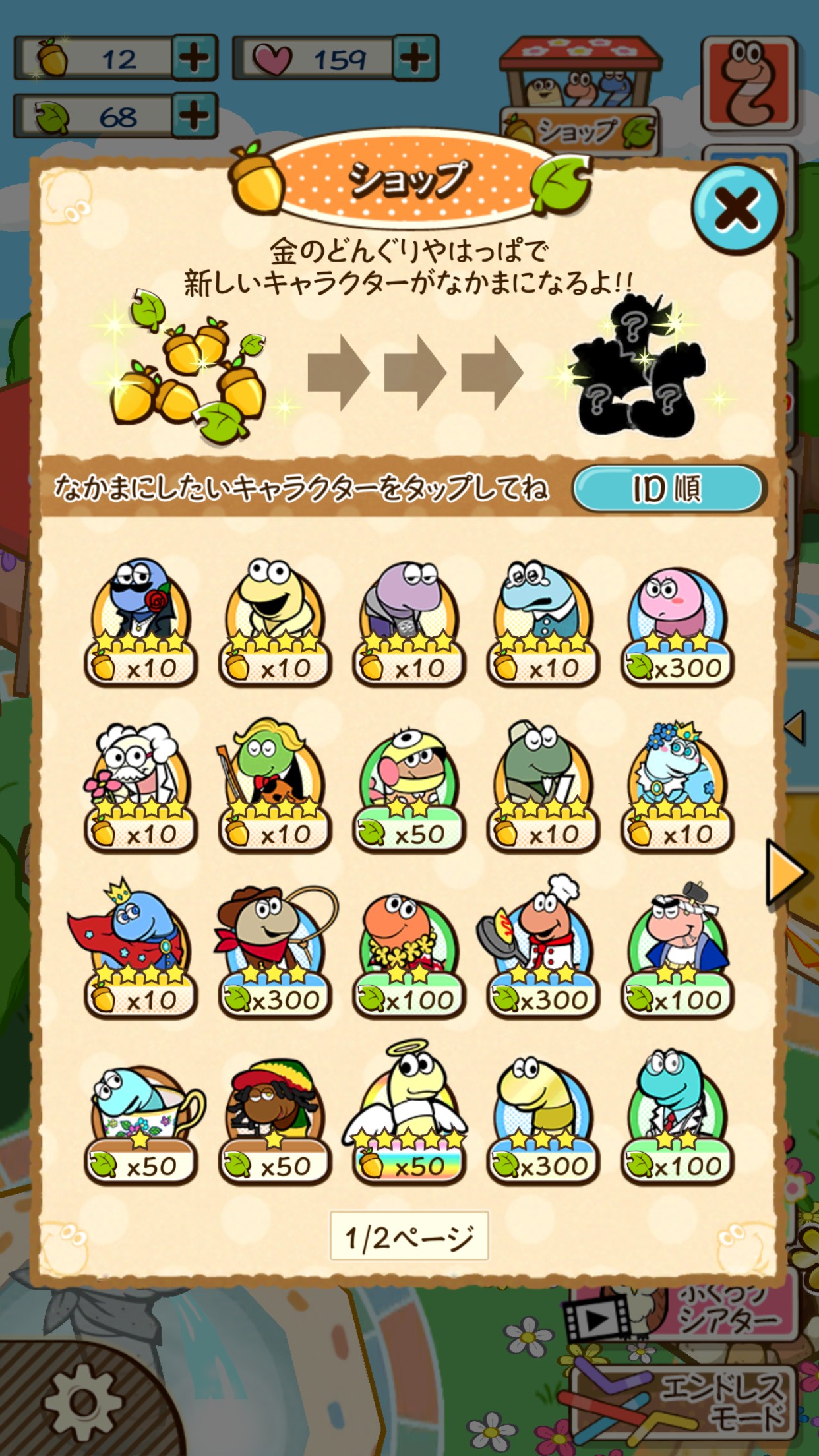Viewport: 819px width, 1456px height.
Task: Add more hearts with plus button
Action: 415,58
